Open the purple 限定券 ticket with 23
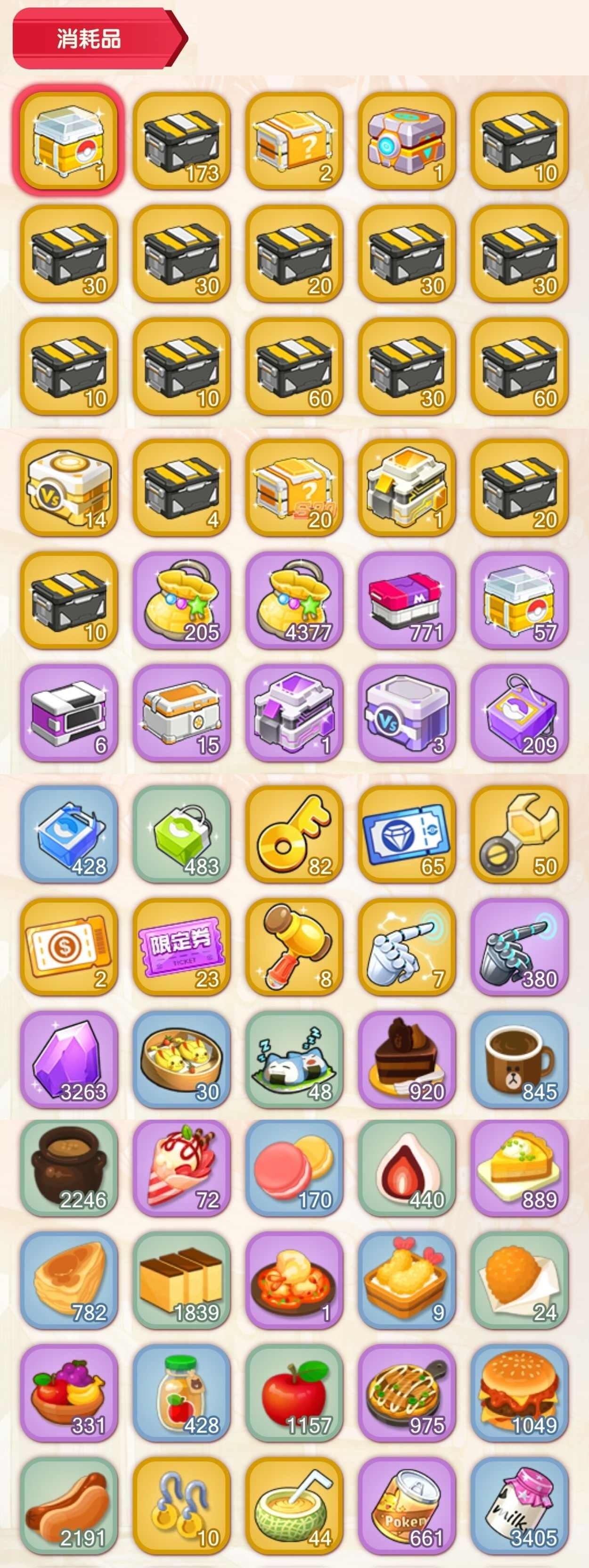 click(181, 946)
